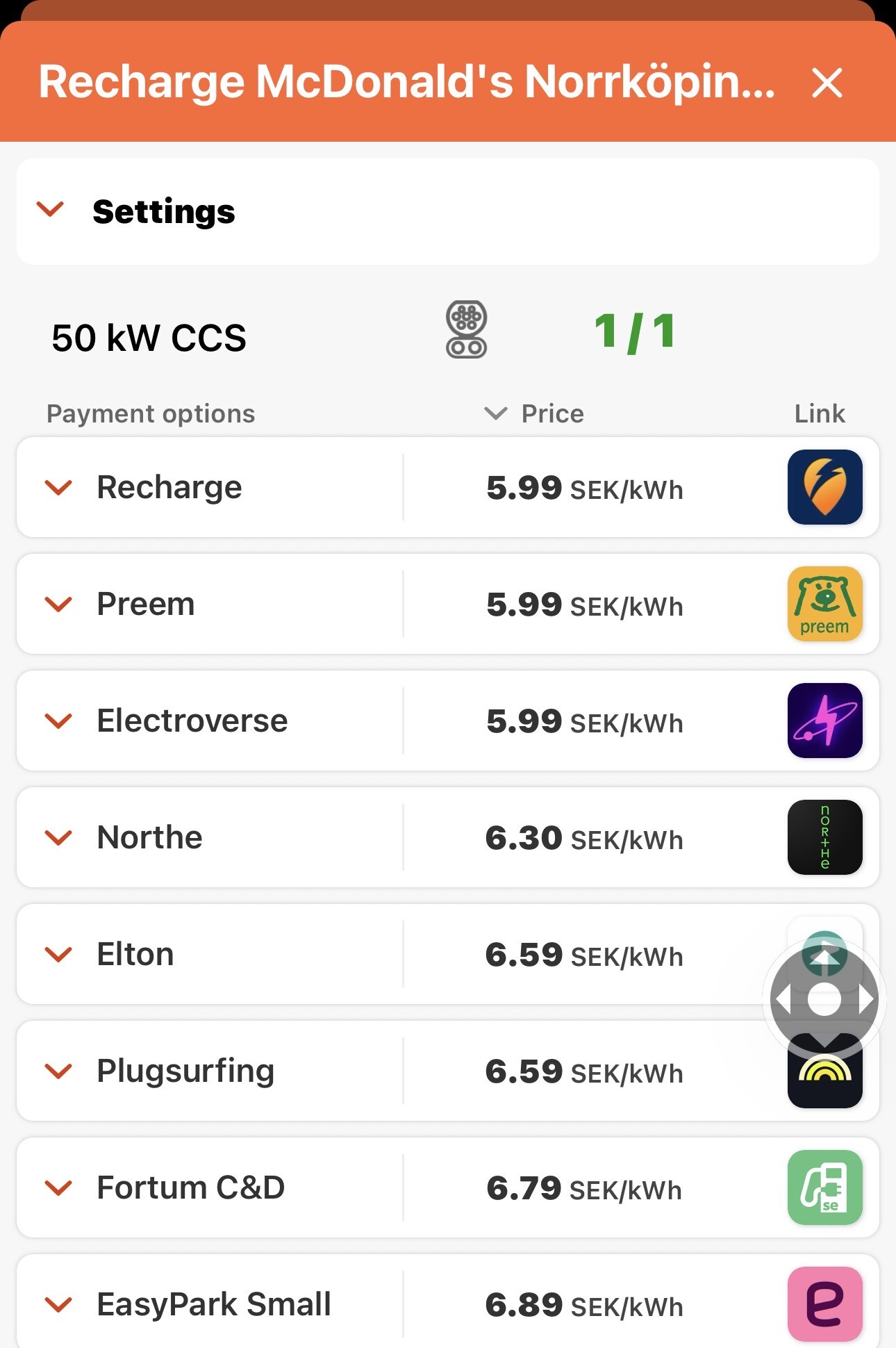Open the Electroverse app link icon
Image resolution: width=896 pixels, height=1348 pixels.
click(x=824, y=721)
